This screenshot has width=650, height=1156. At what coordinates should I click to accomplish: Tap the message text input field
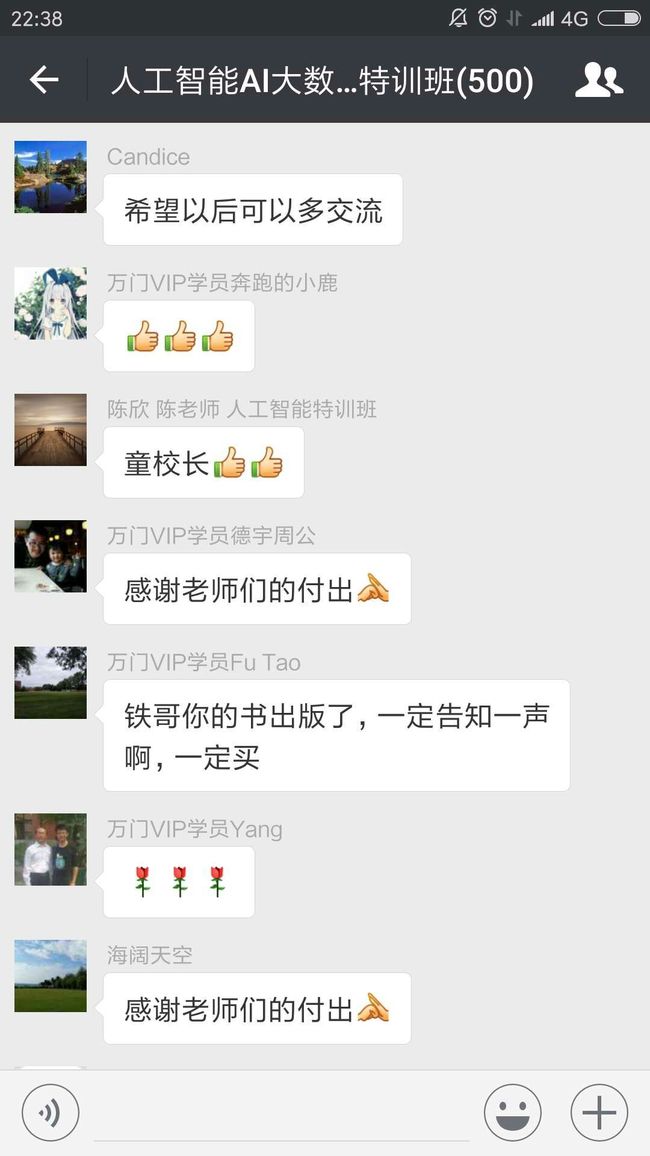coord(281,1113)
